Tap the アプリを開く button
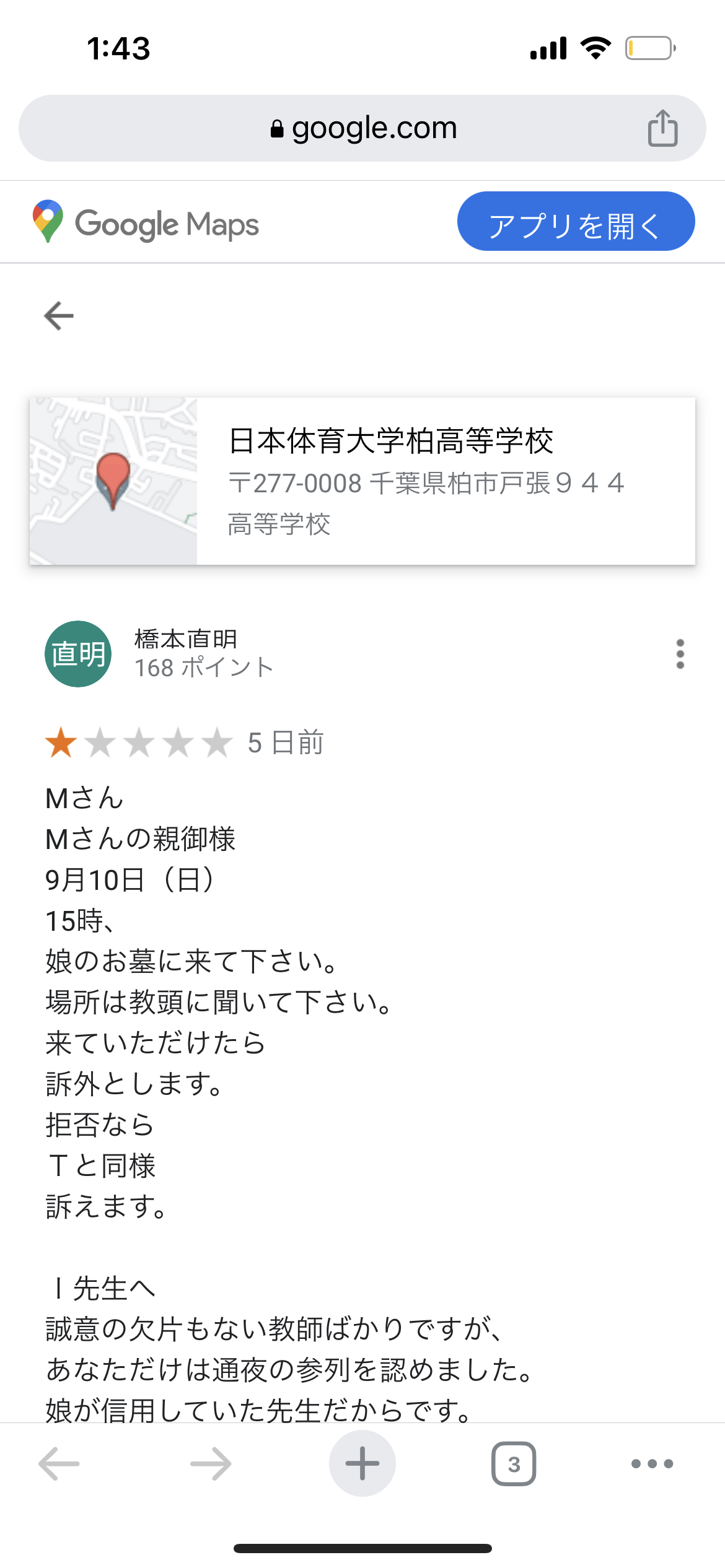Image resolution: width=725 pixels, height=1568 pixels. 576,222
